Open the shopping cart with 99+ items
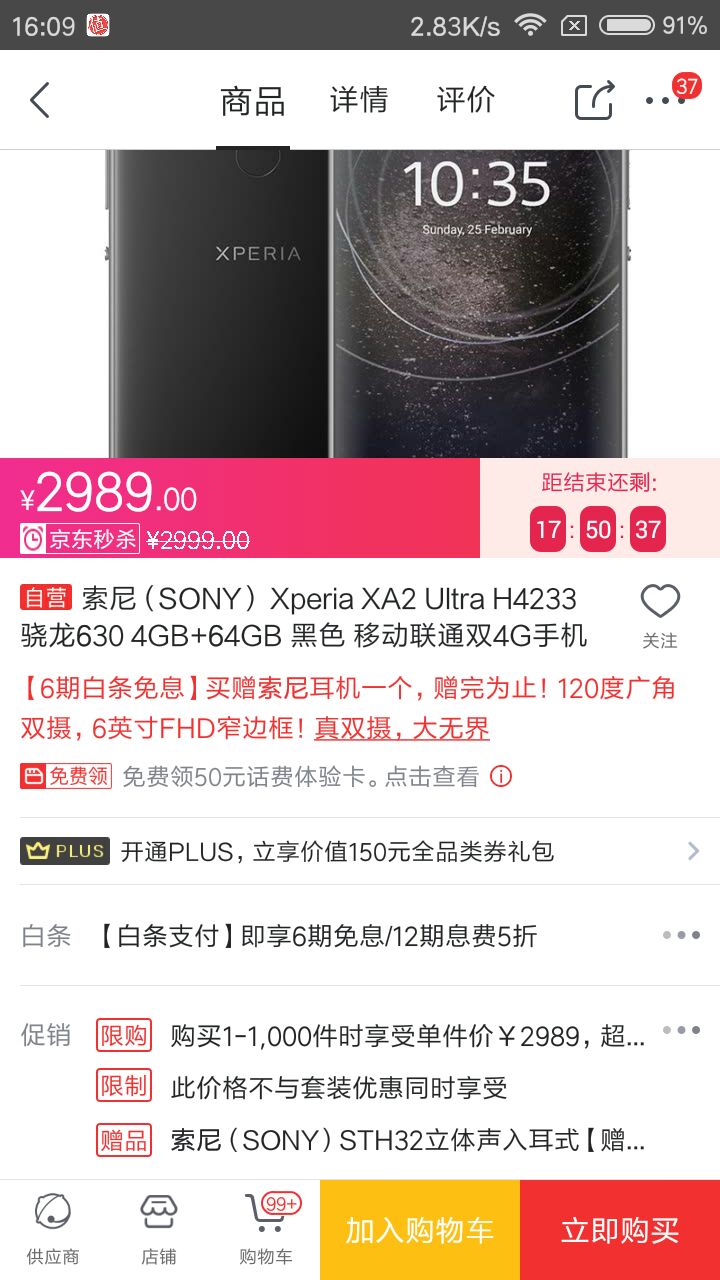Viewport: 720px width, 1280px height. pyautogui.click(x=263, y=1227)
